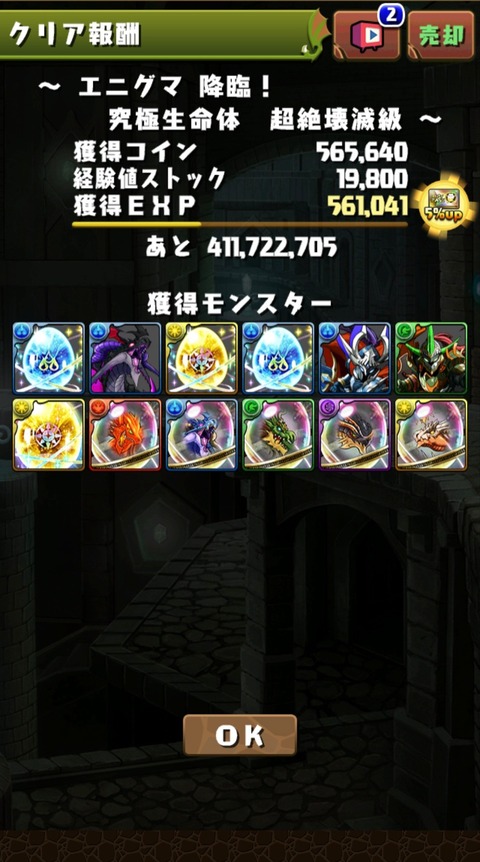Tap the OK button
This screenshot has height=862, width=480.
point(240,735)
